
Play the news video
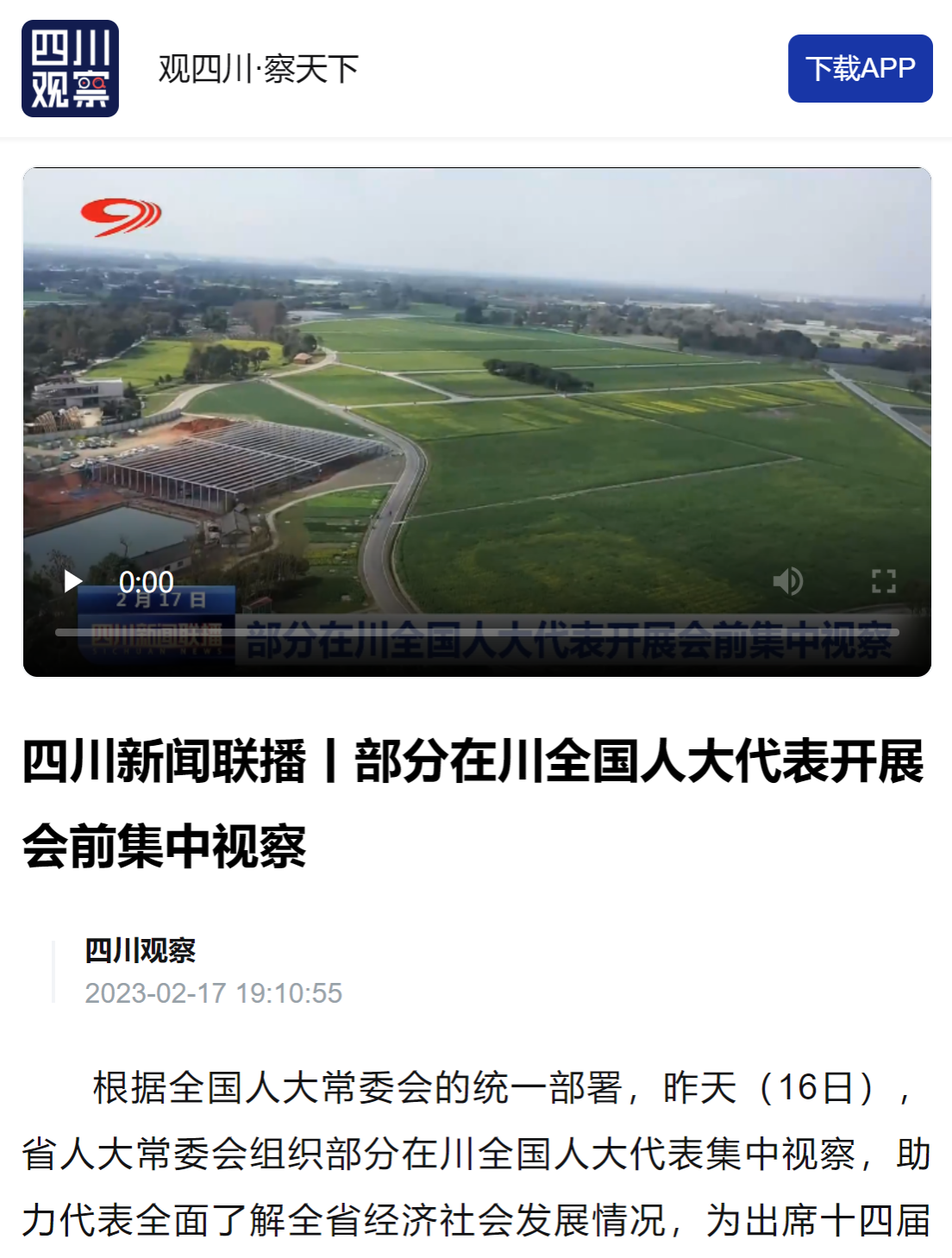pyautogui.click(x=73, y=582)
